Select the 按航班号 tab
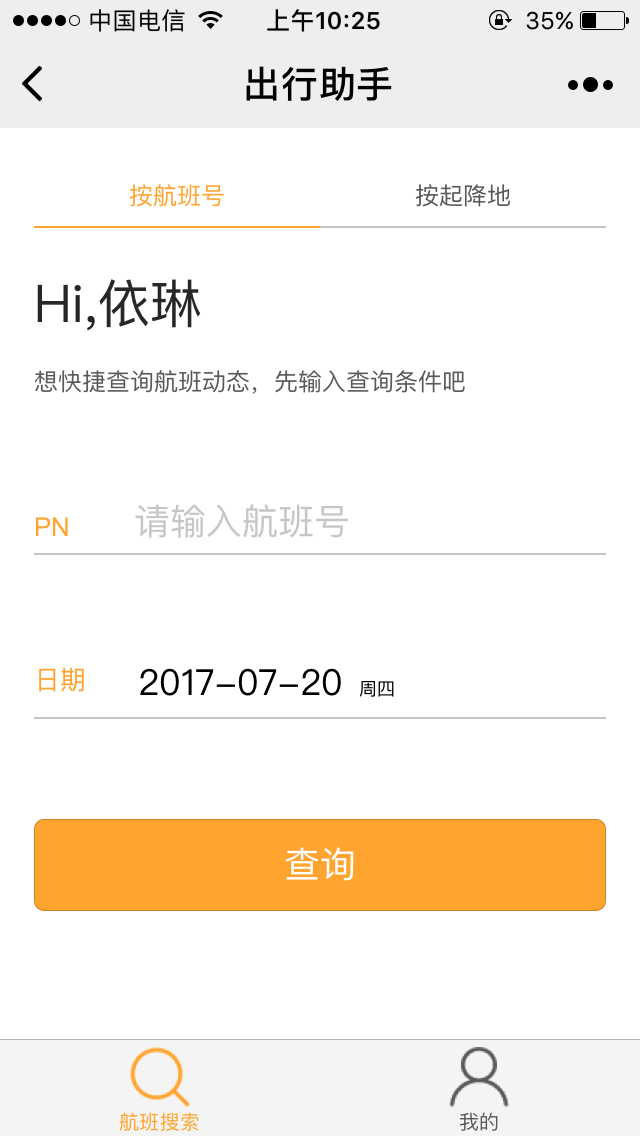640x1136 pixels. 177,196
